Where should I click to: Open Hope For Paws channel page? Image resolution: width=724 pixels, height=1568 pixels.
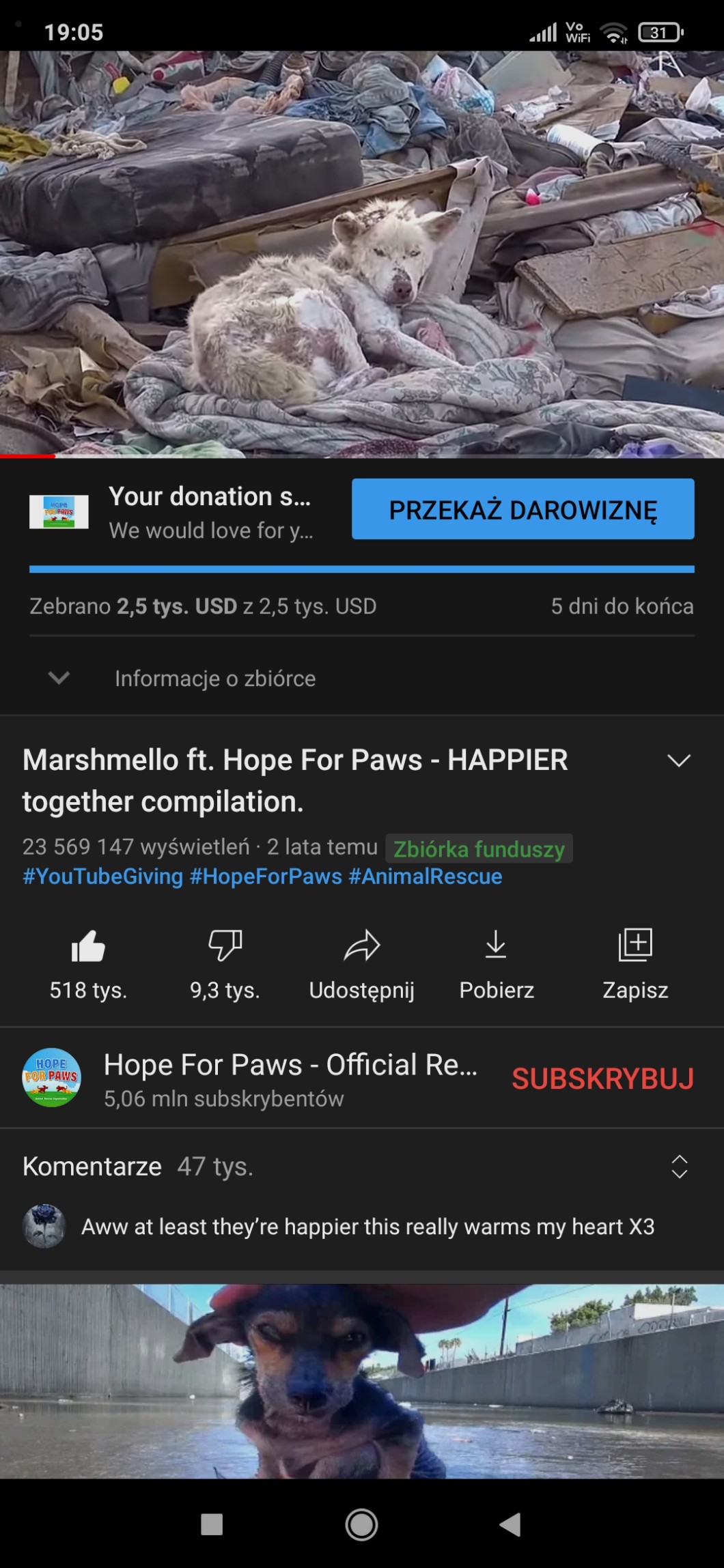(290, 1066)
